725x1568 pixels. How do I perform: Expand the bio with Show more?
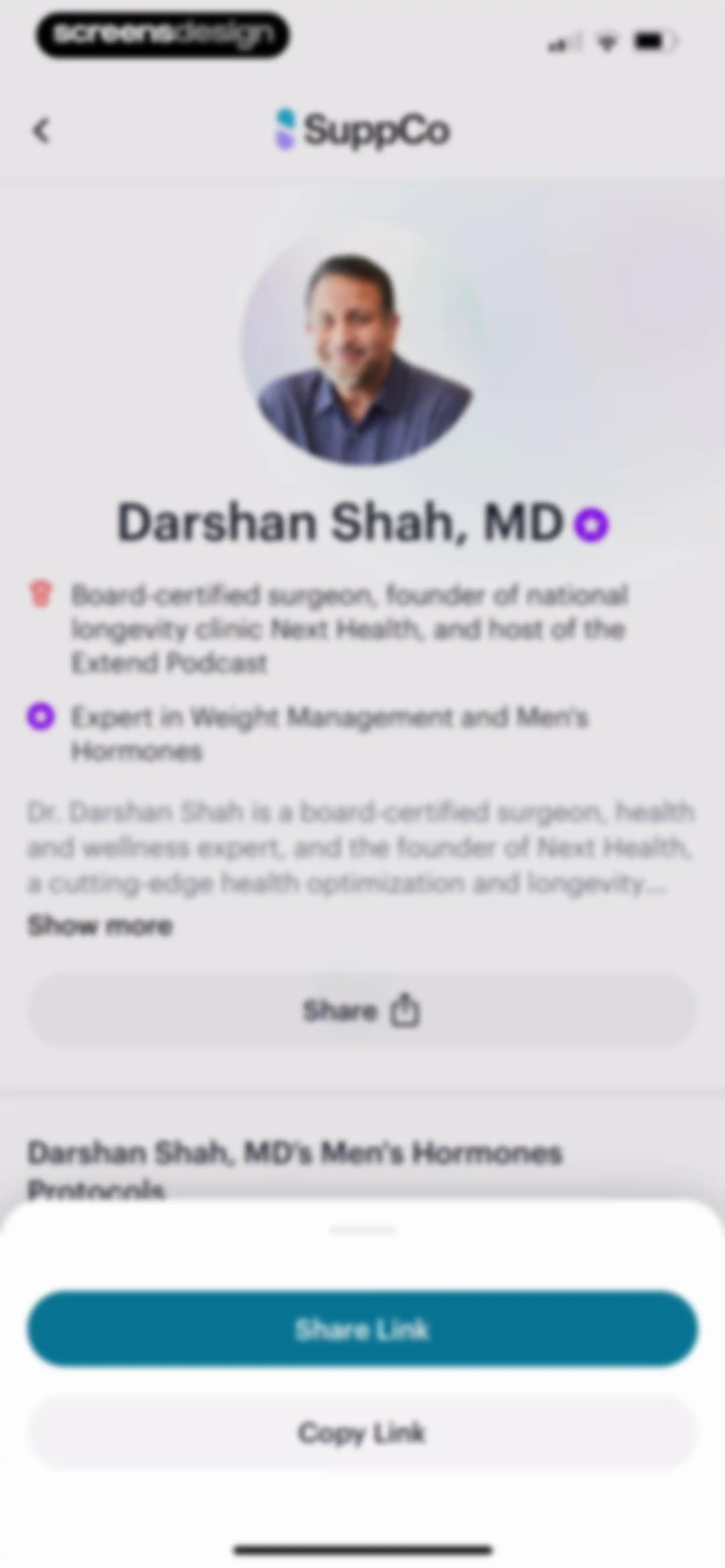tap(100, 926)
